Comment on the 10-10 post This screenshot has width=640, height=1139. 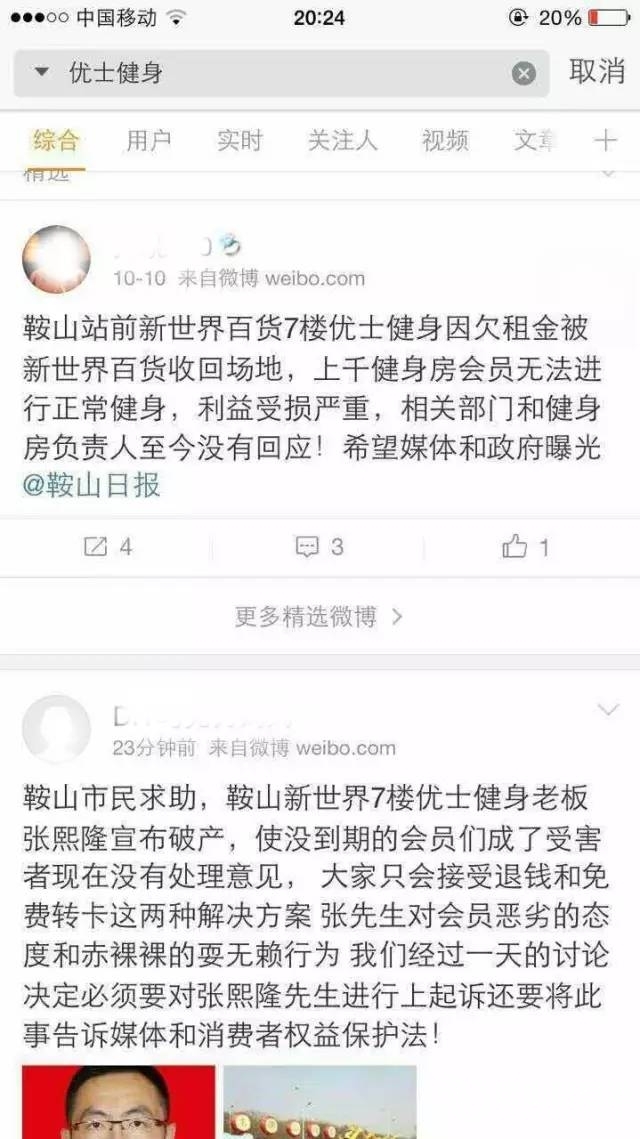pos(320,547)
